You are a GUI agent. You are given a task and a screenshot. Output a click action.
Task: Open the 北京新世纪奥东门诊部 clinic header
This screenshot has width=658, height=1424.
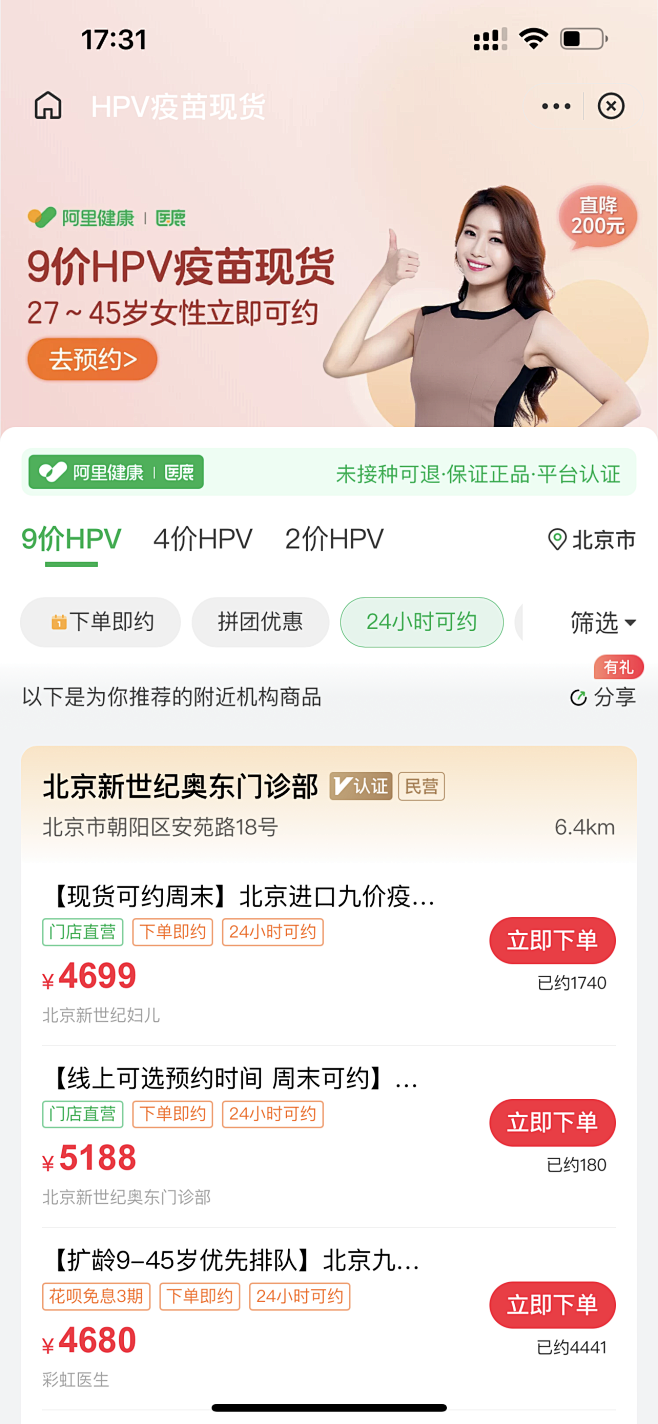point(180,787)
